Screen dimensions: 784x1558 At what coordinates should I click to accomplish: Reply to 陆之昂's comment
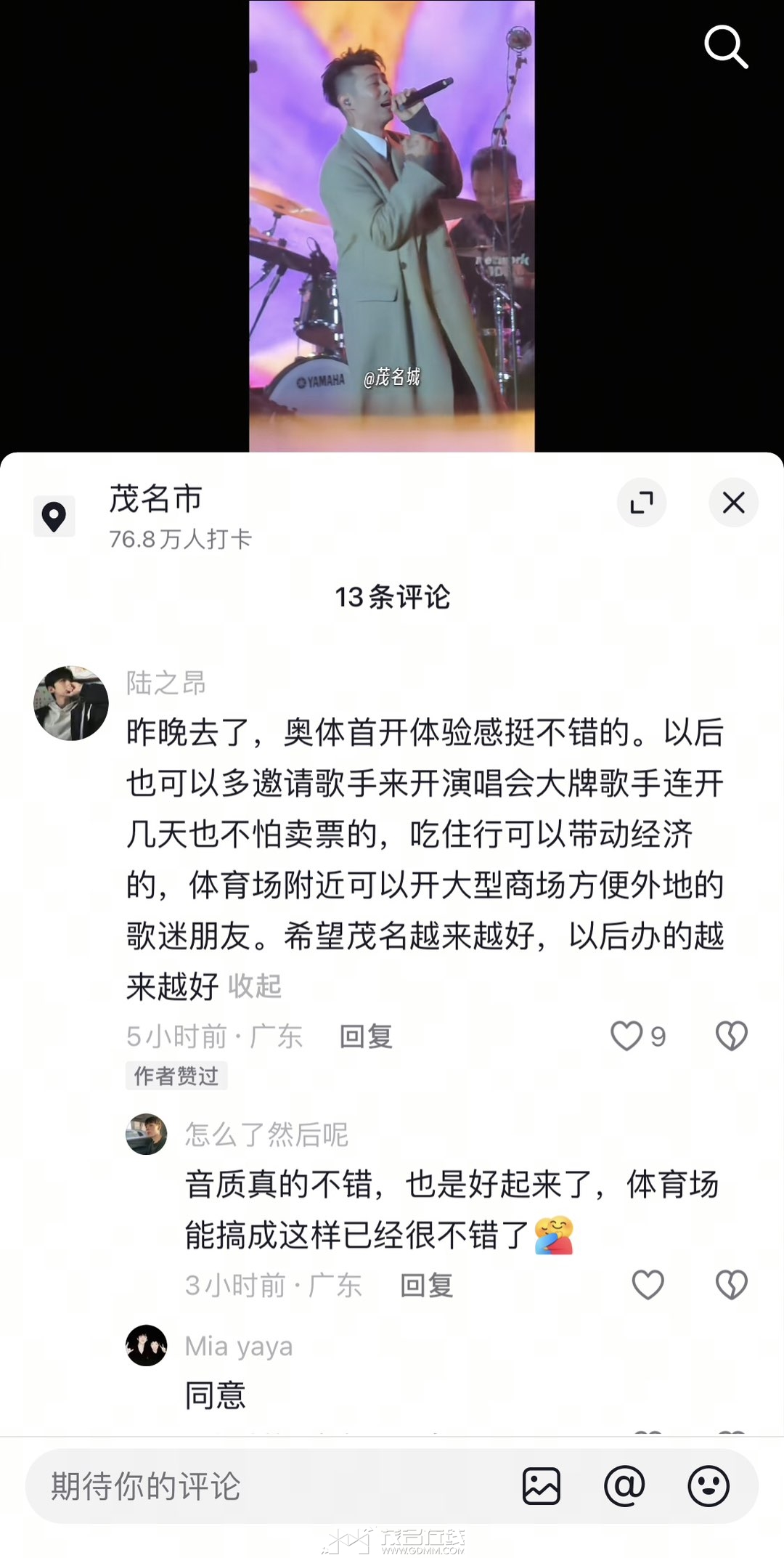coord(366,1036)
